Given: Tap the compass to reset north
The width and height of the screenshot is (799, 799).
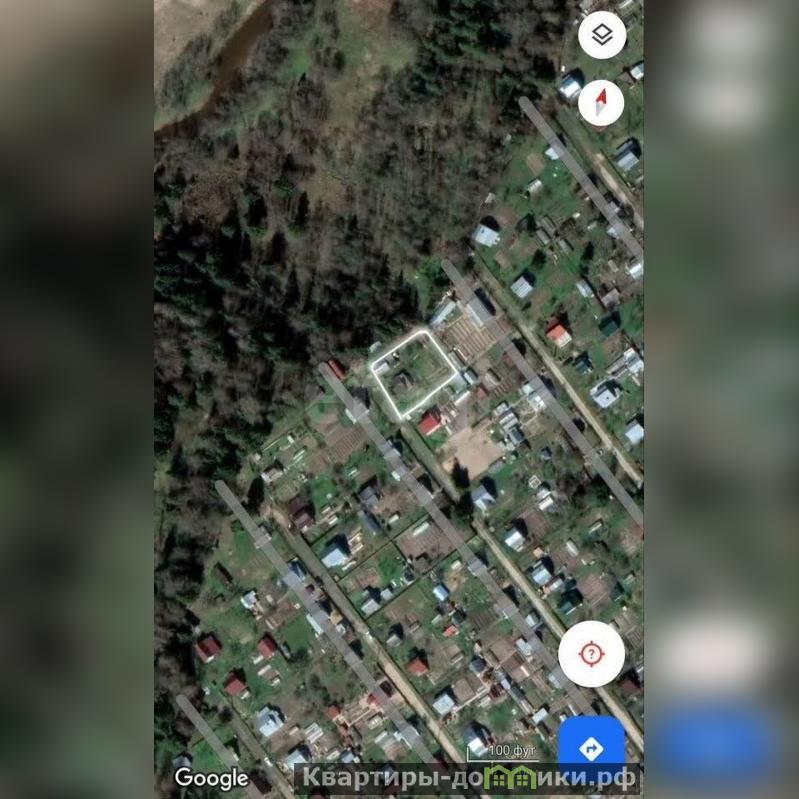Looking at the screenshot, I should pos(601,102).
